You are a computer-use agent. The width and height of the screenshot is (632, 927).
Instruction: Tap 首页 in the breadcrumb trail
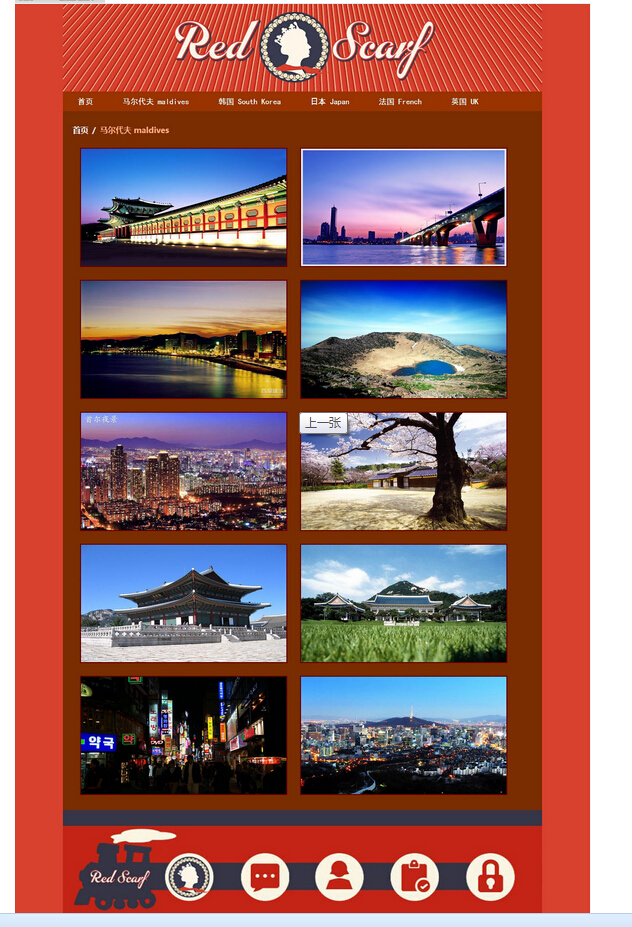click(80, 131)
